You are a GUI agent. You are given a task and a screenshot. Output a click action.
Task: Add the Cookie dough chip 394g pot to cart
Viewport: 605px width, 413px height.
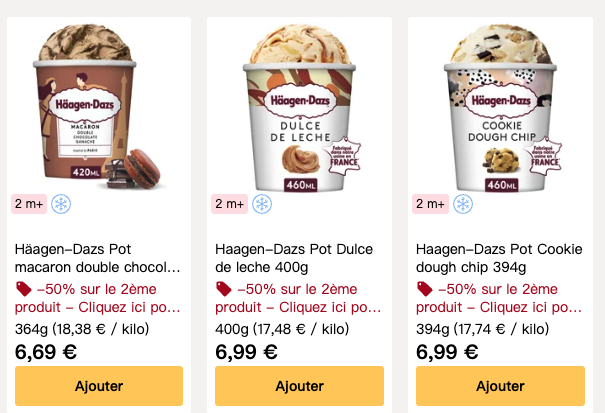pos(500,385)
